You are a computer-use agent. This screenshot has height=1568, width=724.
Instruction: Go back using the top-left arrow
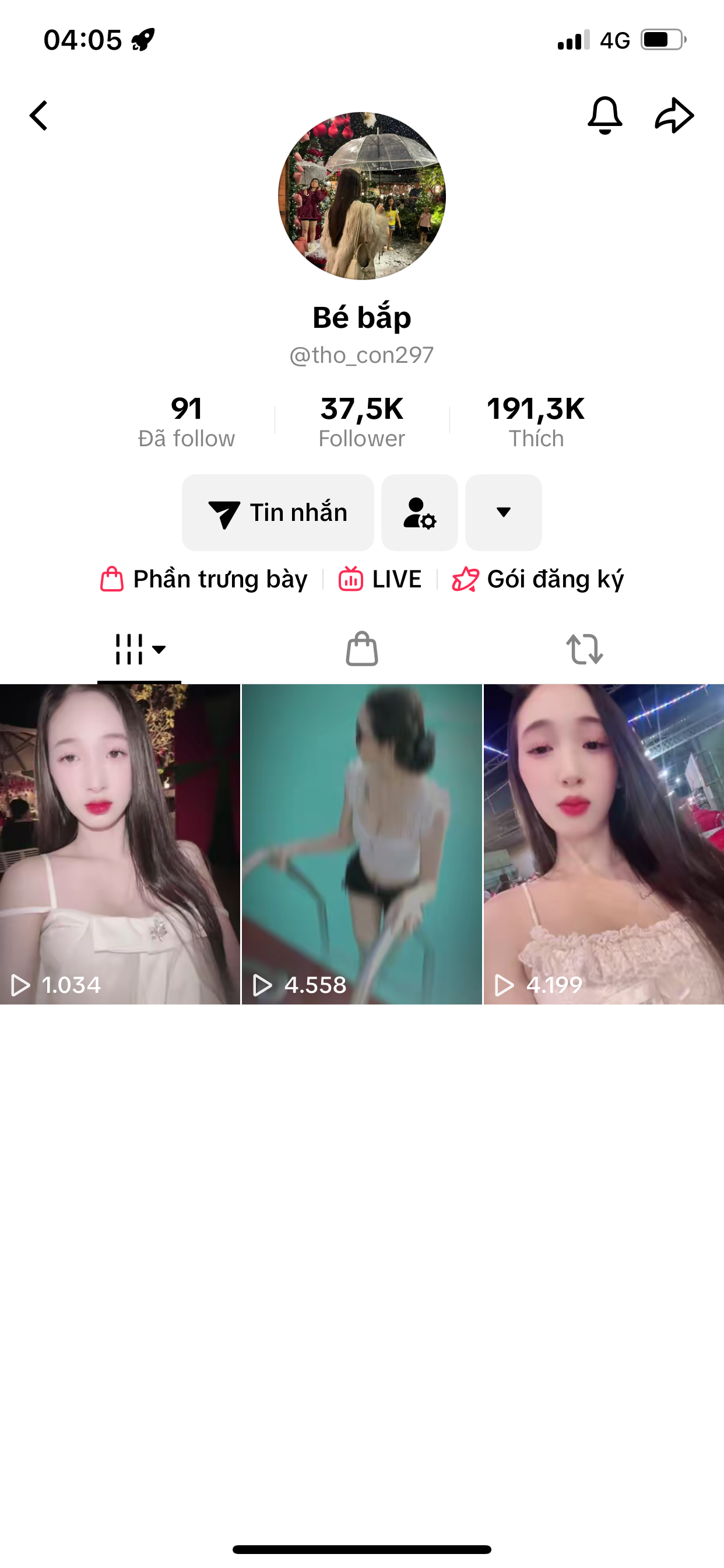tap(39, 116)
